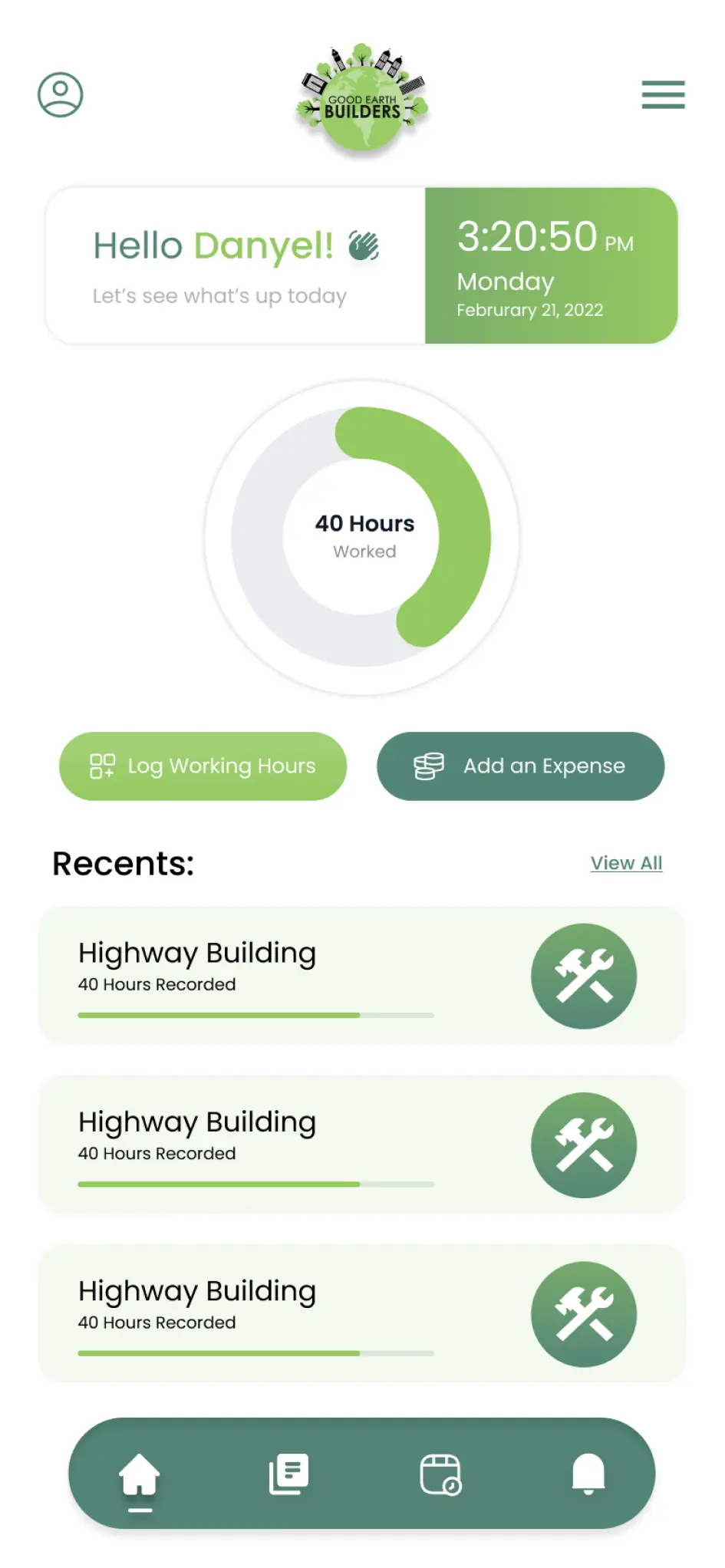Image resolution: width=725 pixels, height=1568 pixels.
Task: Open the hamburger menu
Action: point(663,95)
